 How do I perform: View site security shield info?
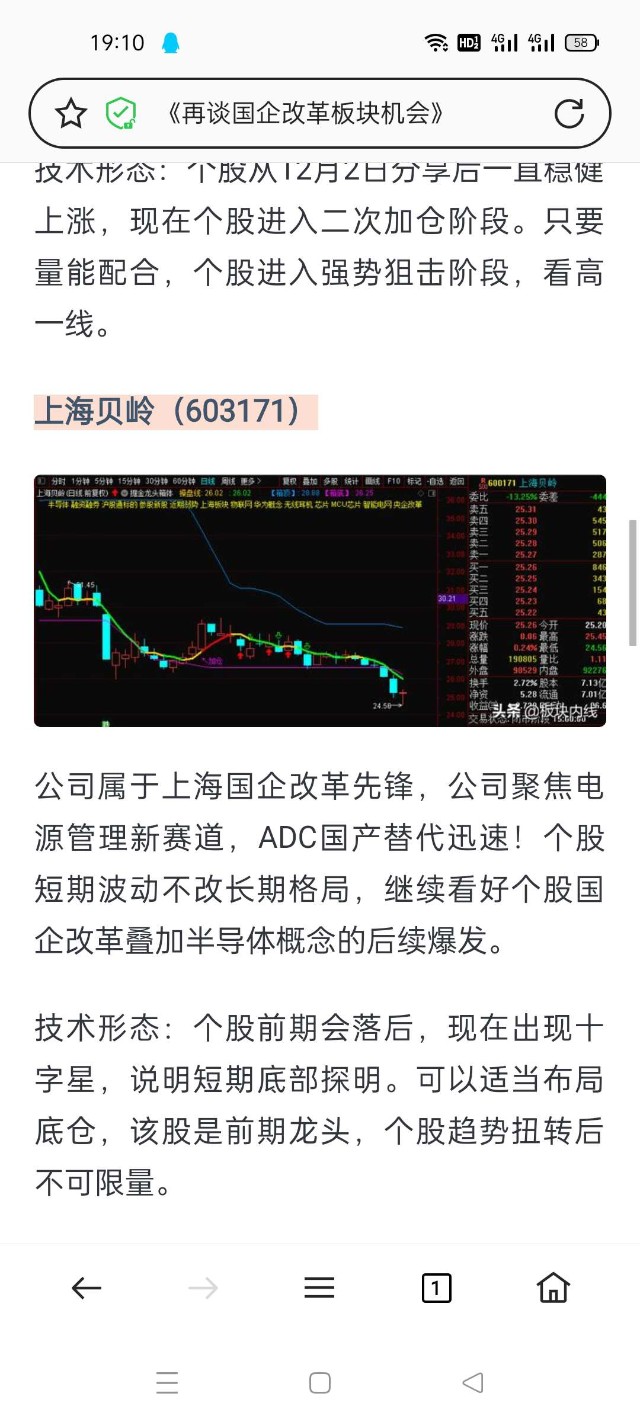click(121, 114)
